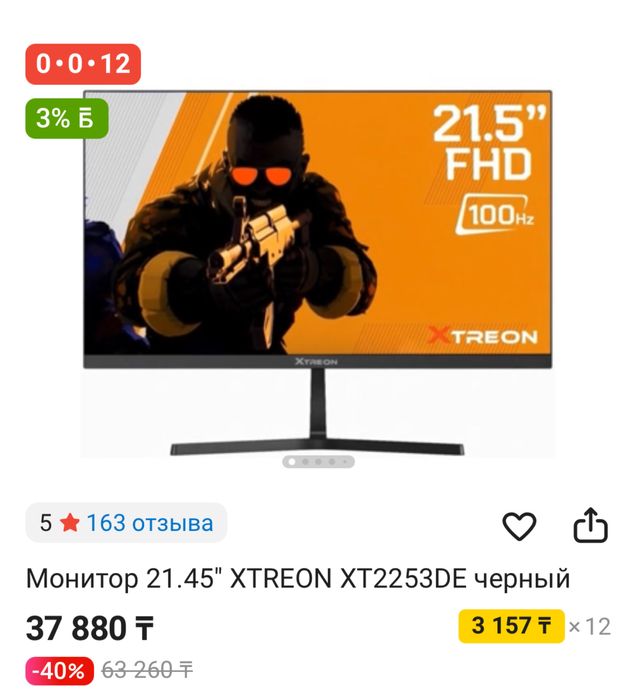Open the 163 отзыва reviews
637x700 pixels.
click(149, 522)
